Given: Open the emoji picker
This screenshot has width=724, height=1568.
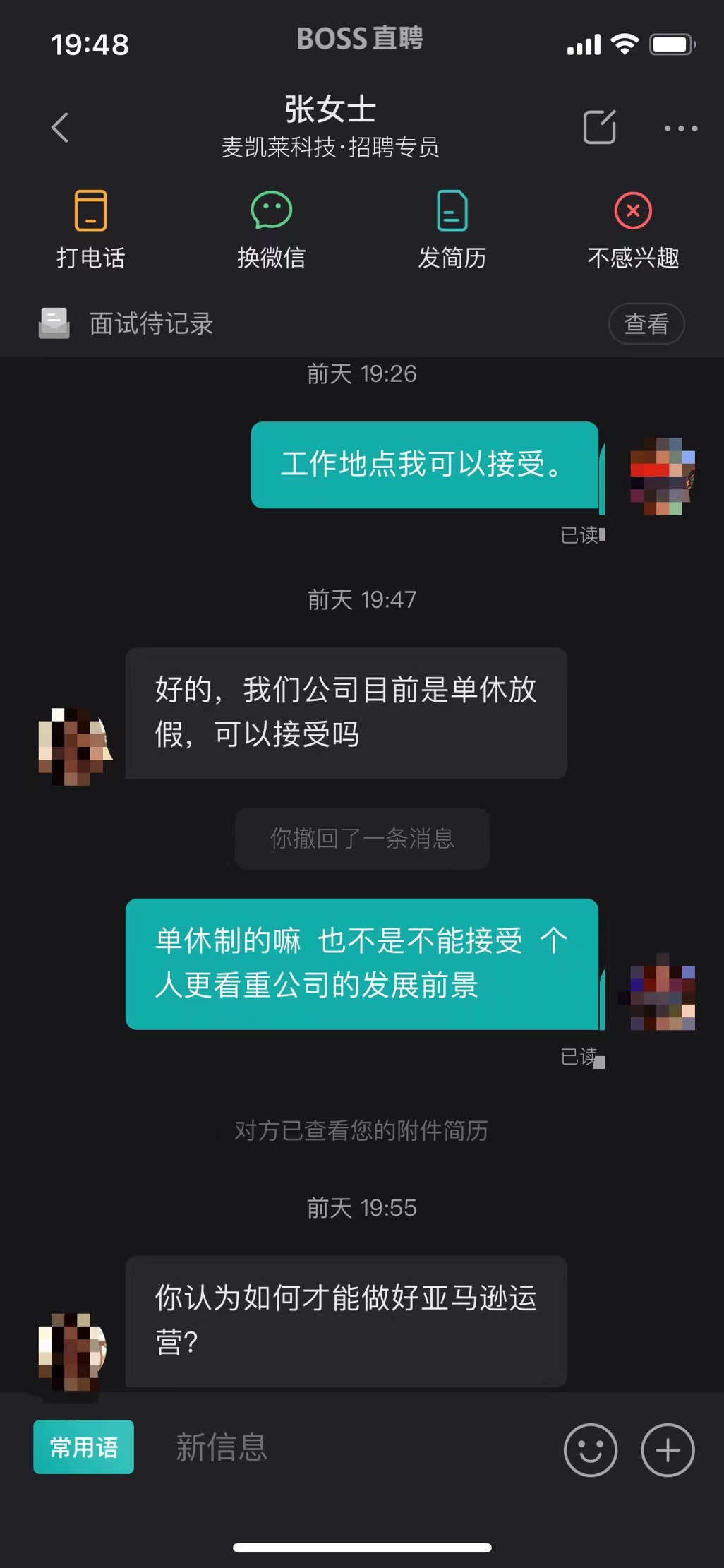Looking at the screenshot, I should 590,1449.
